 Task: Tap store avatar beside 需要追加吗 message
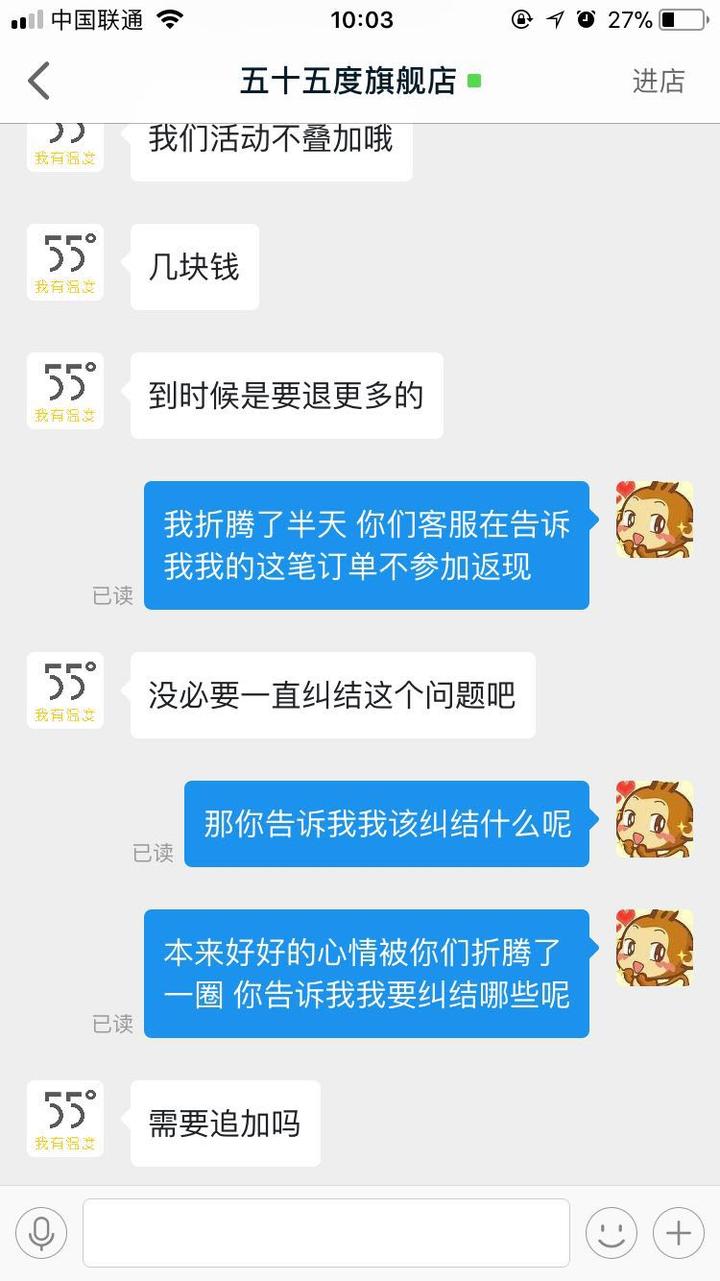coord(65,1119)
